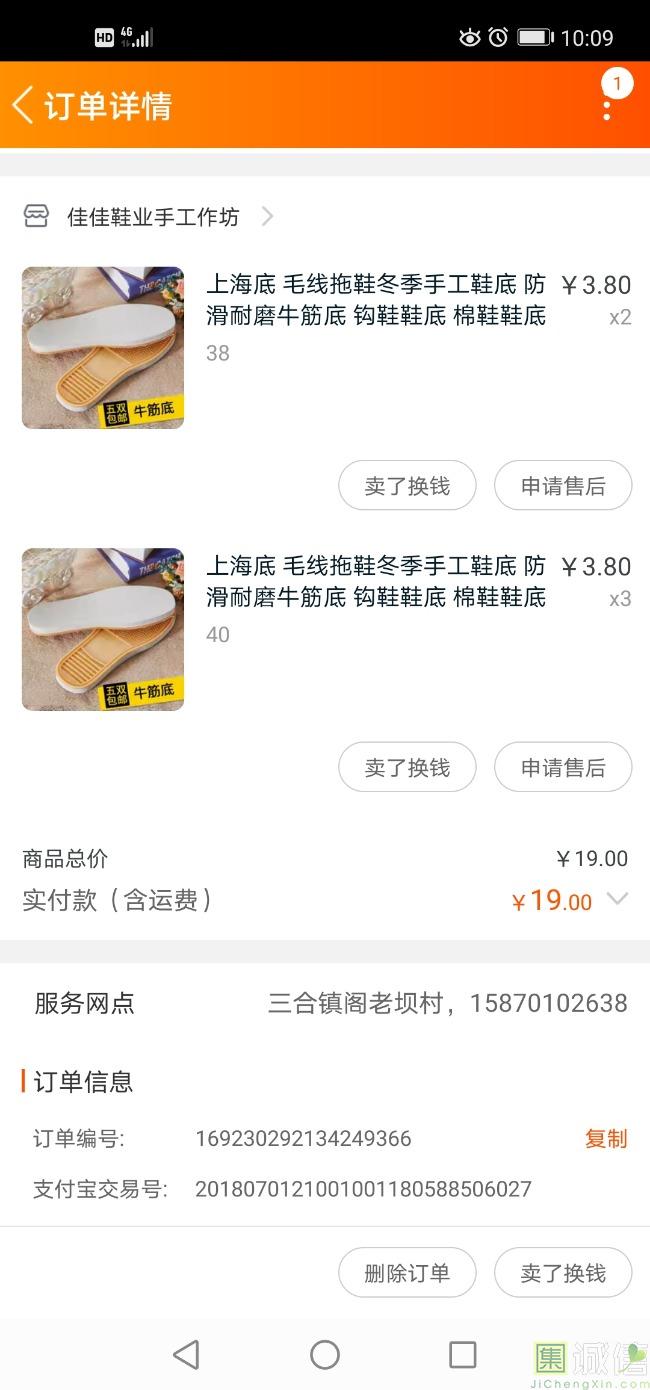Tap 卖了换钱 for the size 38 item
The width and height of the screenshot is (650, 1390).
click(x=407, y=486)
